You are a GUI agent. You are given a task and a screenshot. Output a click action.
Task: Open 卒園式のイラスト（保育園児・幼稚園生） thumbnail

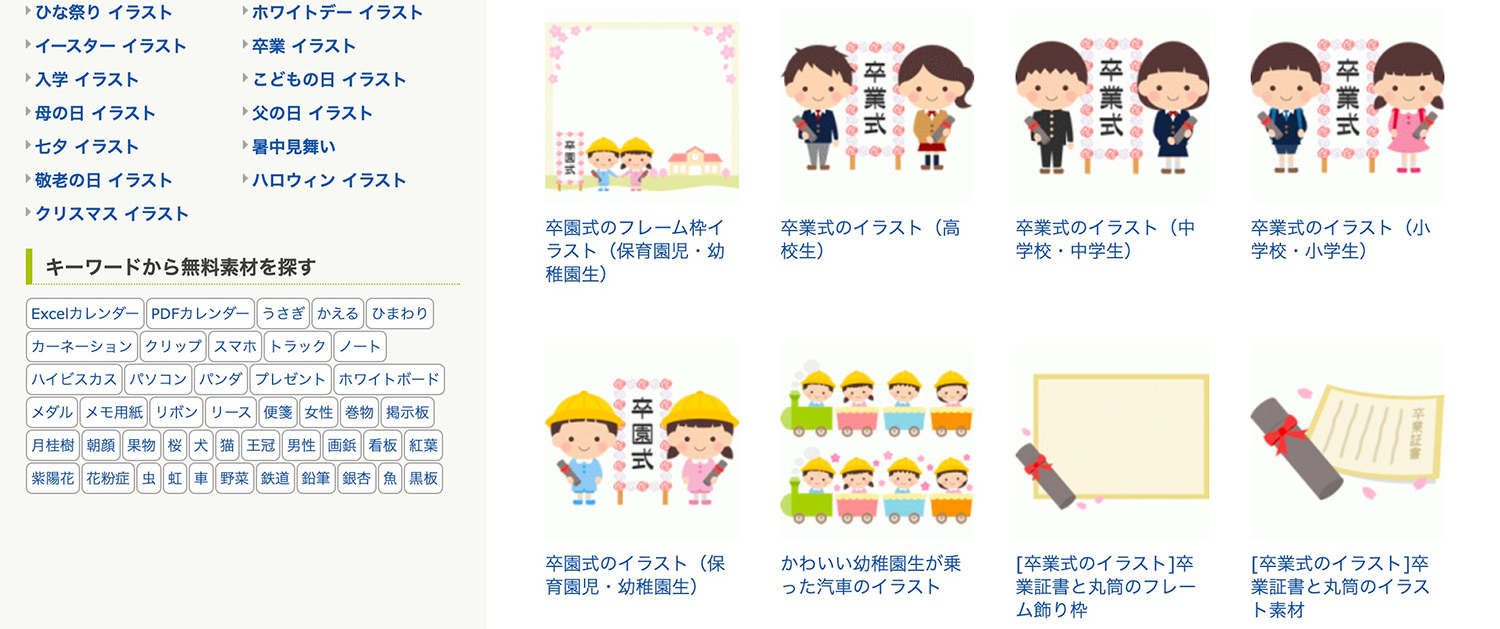(641, 441)
